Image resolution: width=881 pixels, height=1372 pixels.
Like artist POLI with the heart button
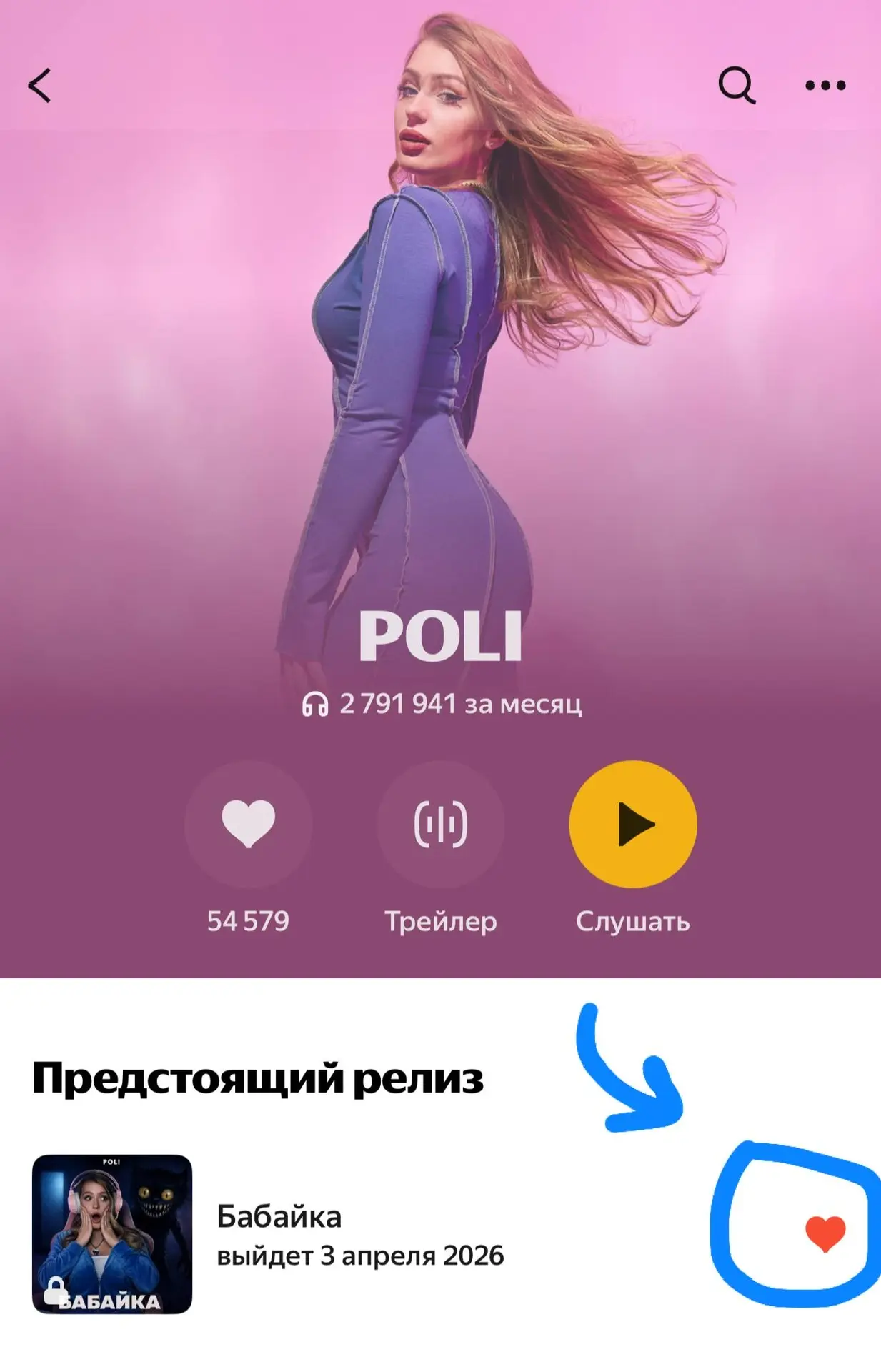(248, 824)
